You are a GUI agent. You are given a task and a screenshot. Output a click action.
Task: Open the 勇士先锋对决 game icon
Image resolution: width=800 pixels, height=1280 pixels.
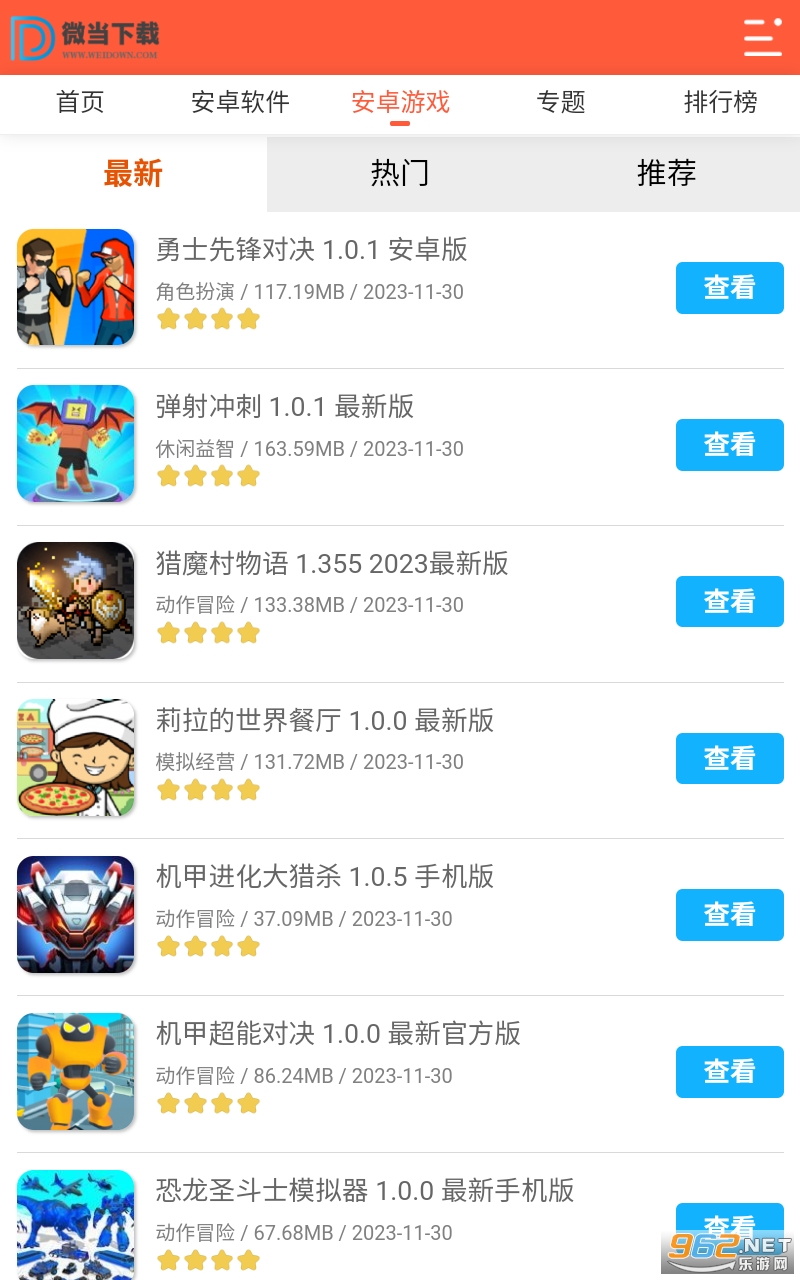pos(76,288)
